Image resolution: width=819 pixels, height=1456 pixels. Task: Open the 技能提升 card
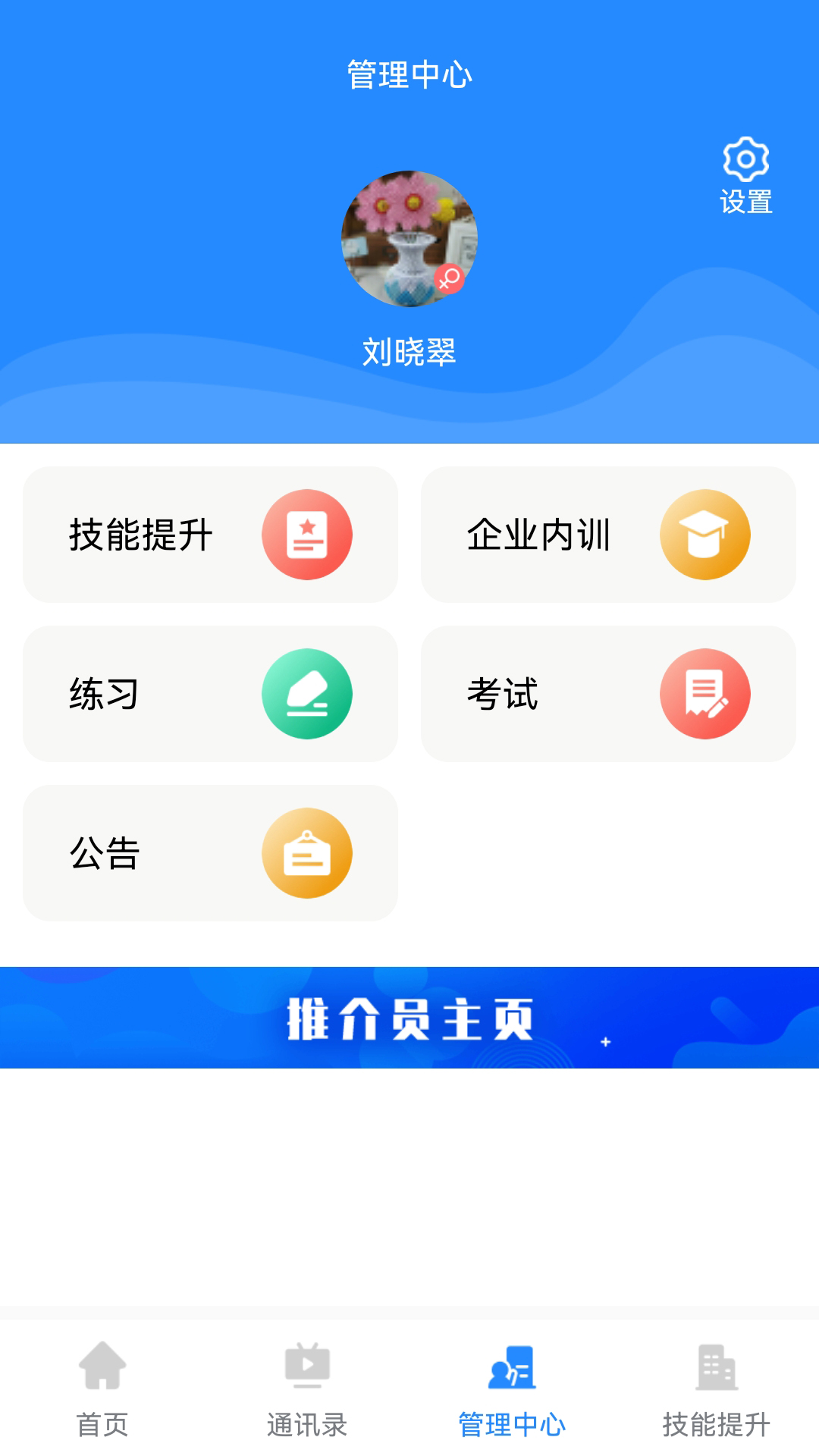point(210,535)
